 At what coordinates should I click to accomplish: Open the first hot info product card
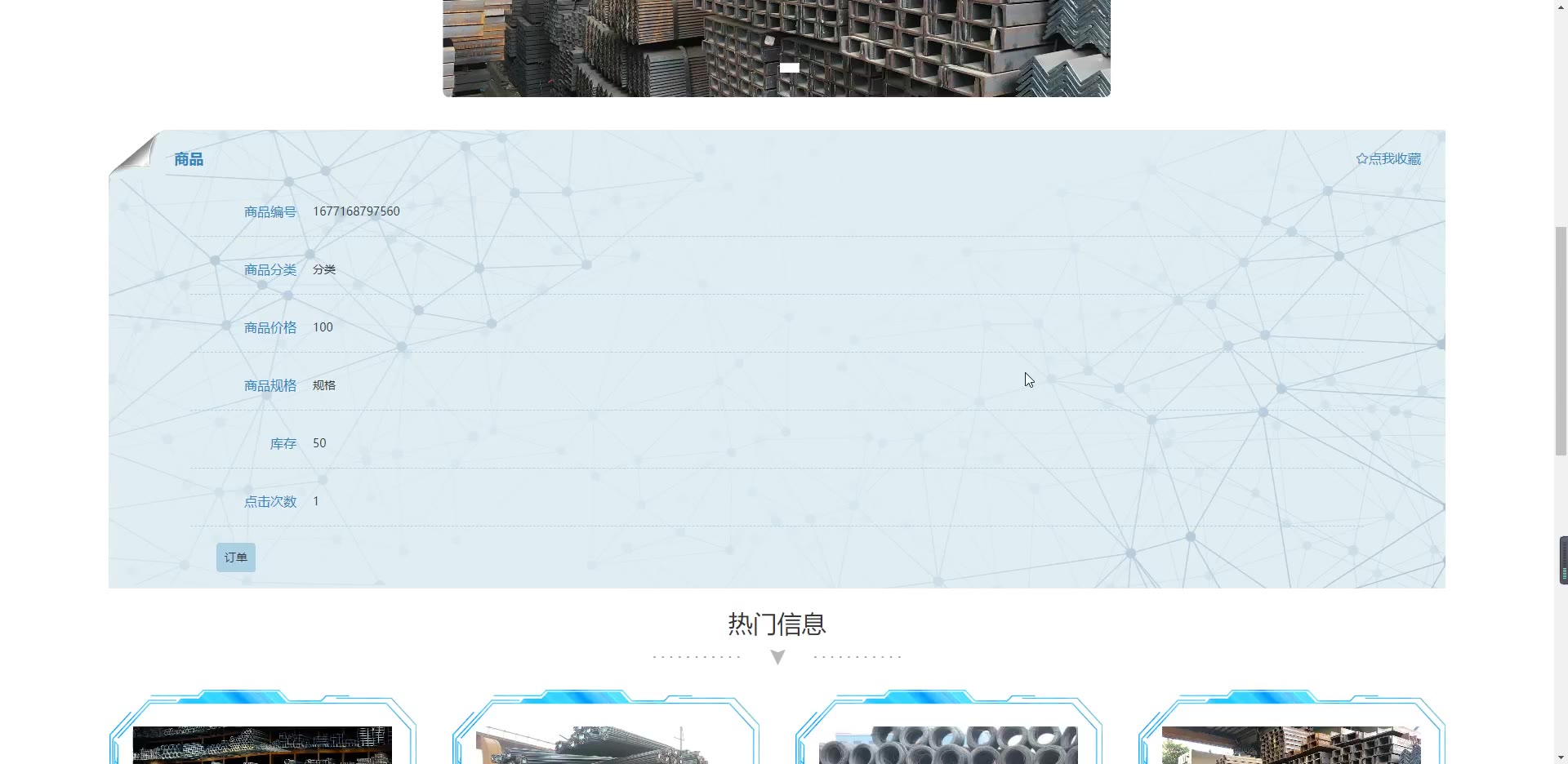click(262, 743)
